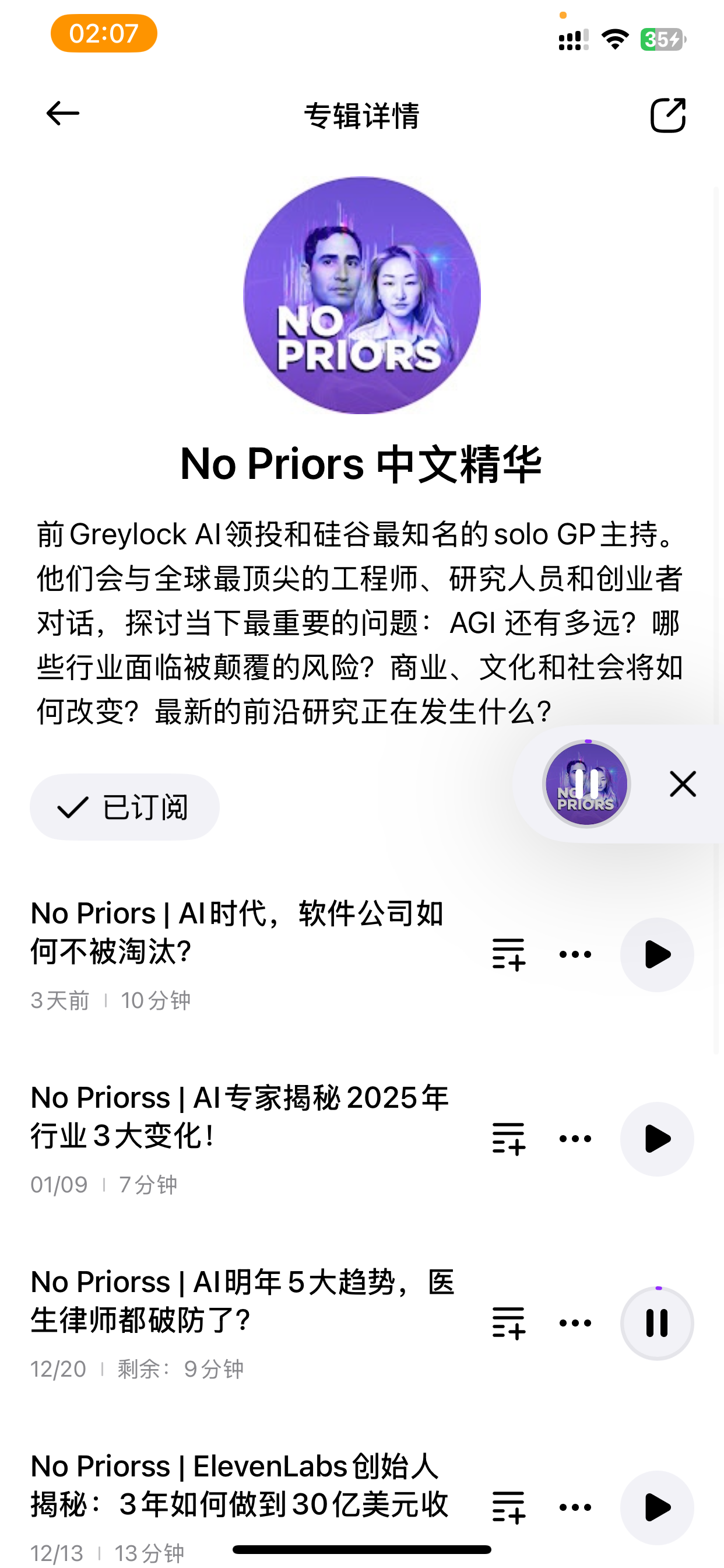Add ElevenLabs创始人揭秘 episode to the playlist
Screen dimensions: 724x1568
tap(508, 1508)
